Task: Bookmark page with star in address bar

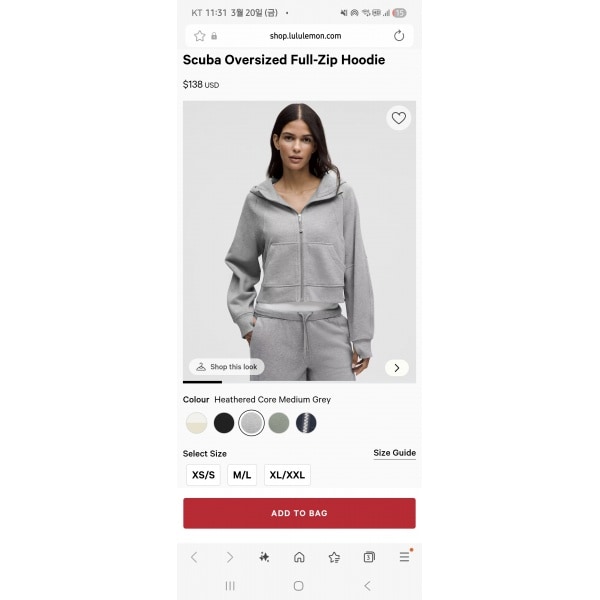Action: [x=200, y=36]
